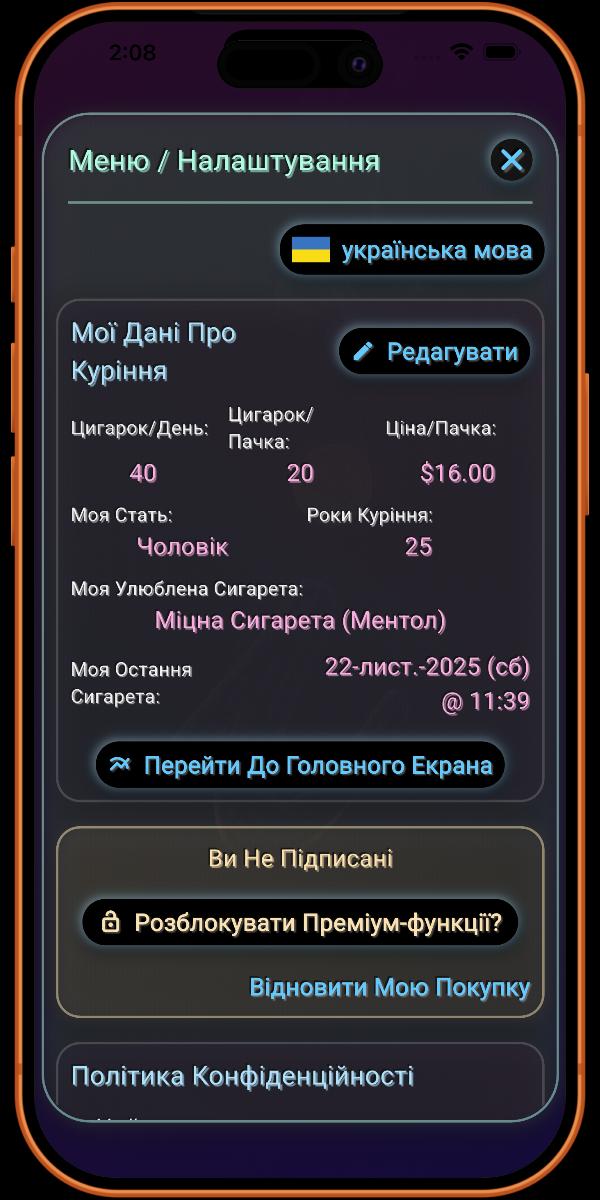This screenshot has width=600, height=1200.
Task: Tap Відновити Мою Покупку link
Action: 389,987
